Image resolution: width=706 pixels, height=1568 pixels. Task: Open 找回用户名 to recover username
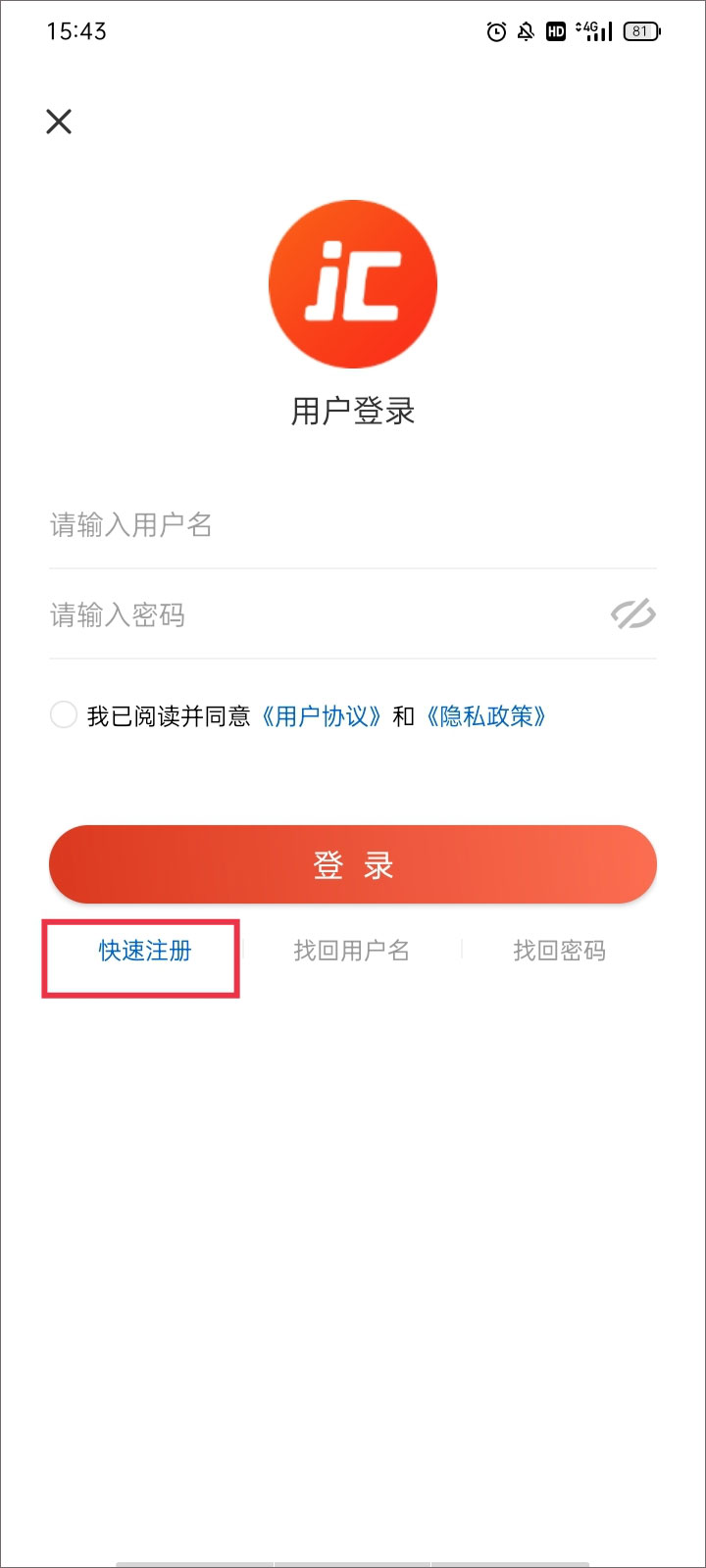[x=351, y=951]
